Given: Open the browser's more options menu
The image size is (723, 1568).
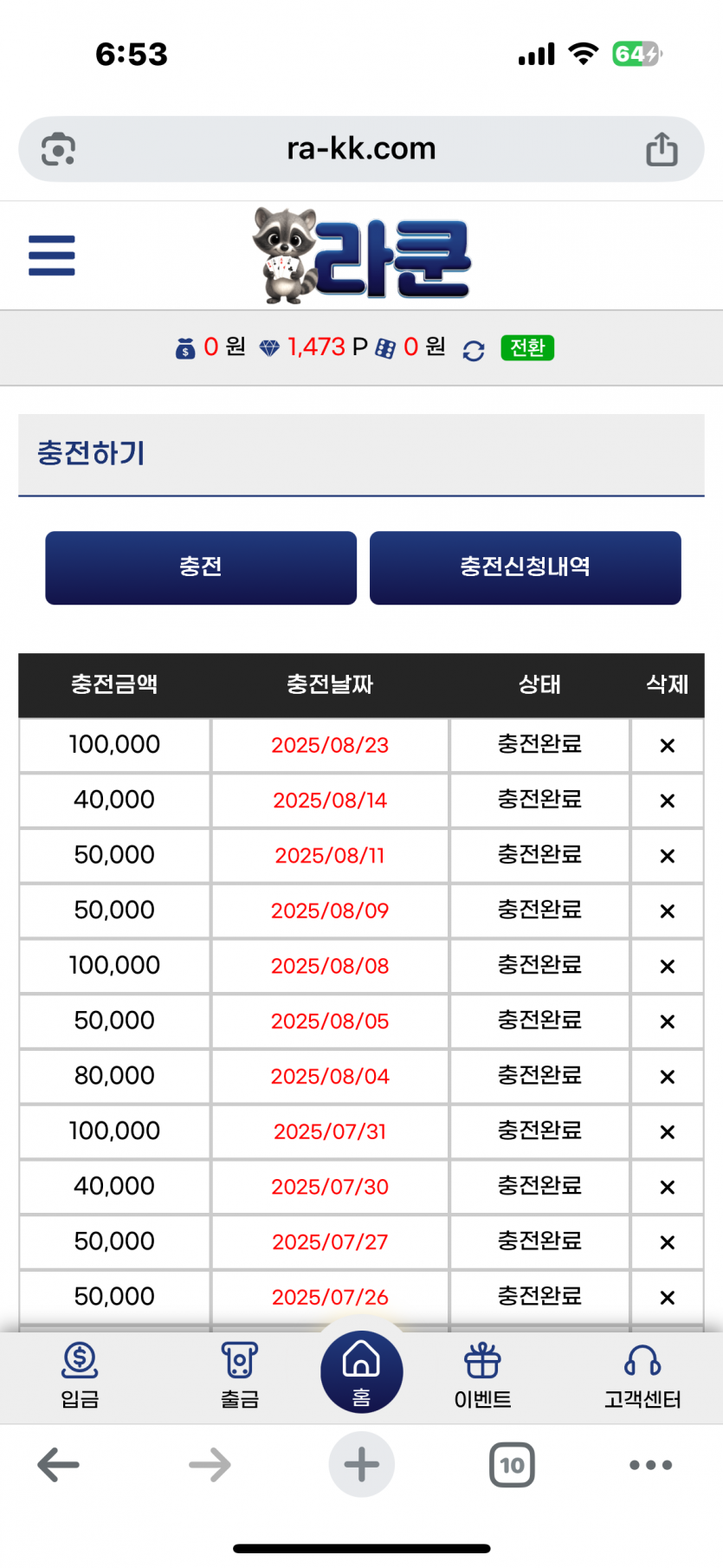Looking at the screenshot, I should pos(651,1465).
